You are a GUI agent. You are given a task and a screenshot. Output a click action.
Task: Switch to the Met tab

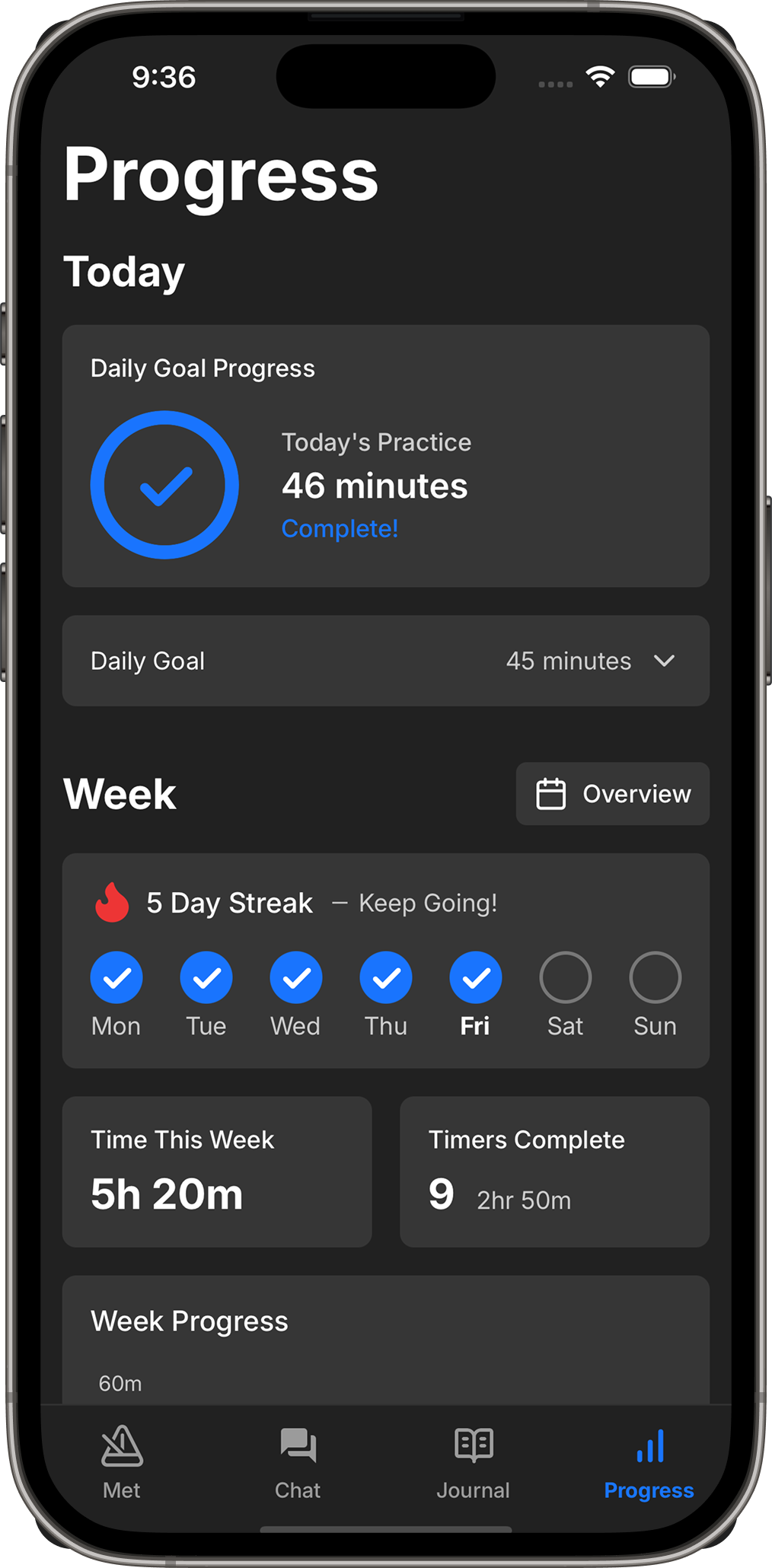coord(122,1462)
